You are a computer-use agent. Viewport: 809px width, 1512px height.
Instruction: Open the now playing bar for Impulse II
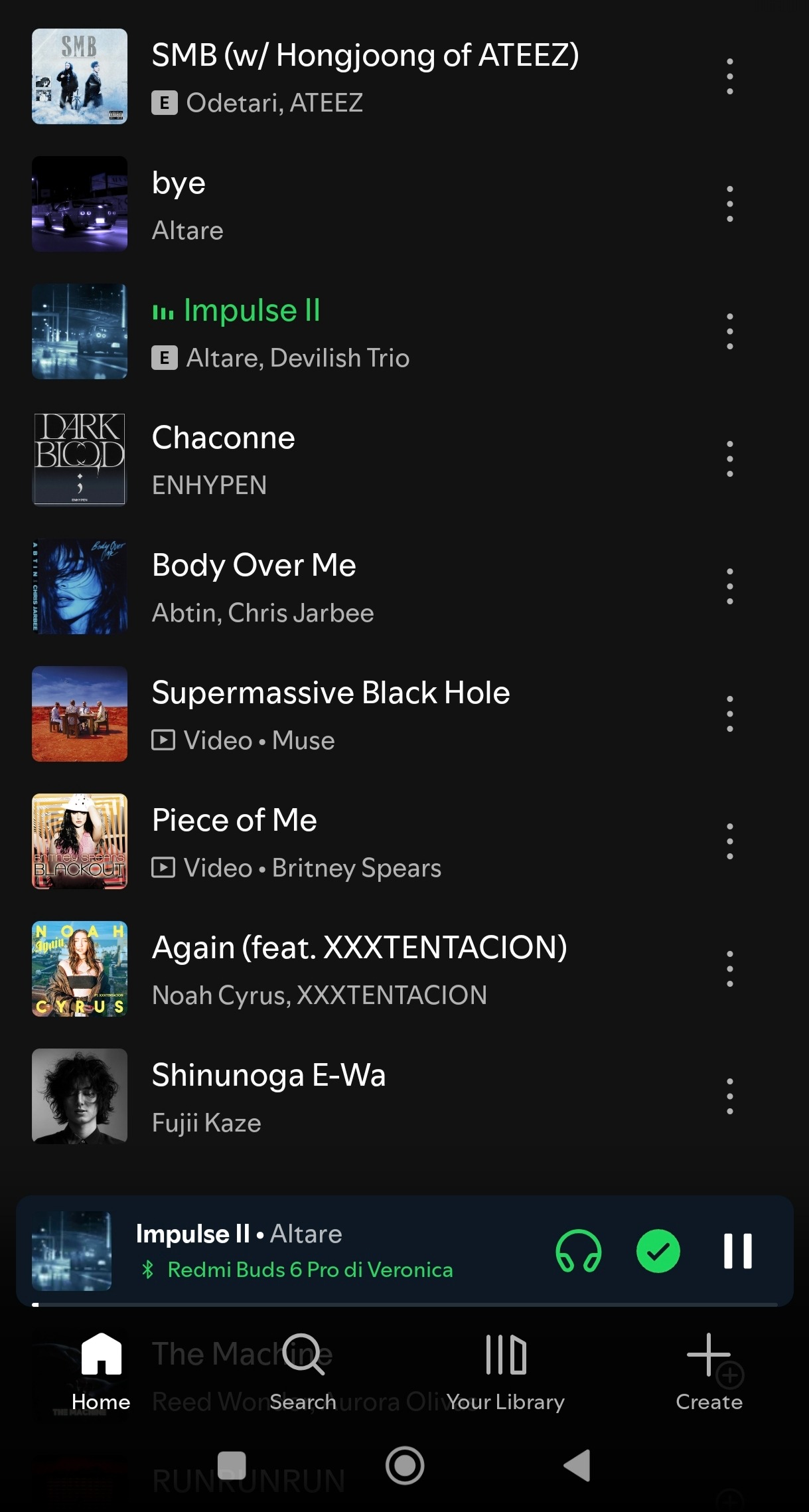(285, 1251)
